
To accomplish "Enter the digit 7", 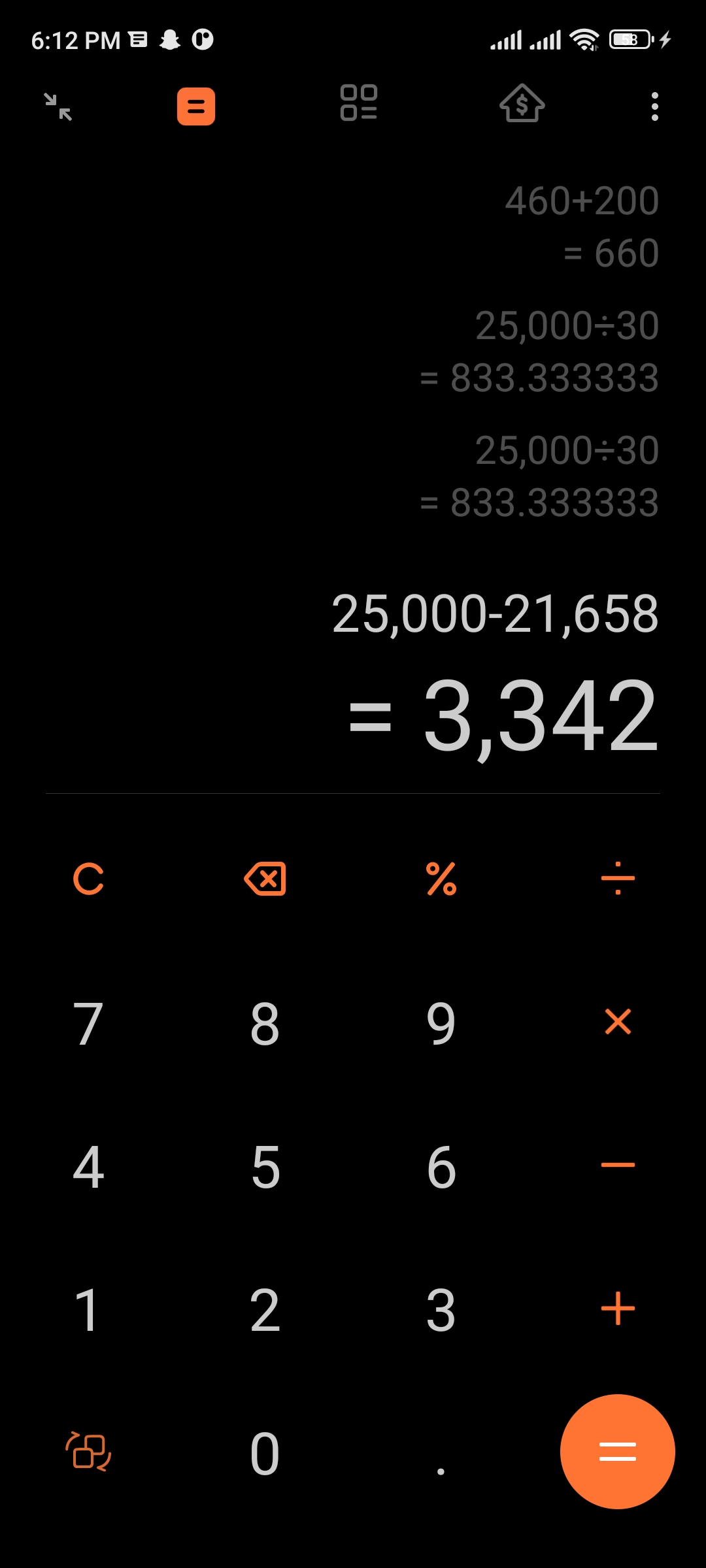I will coord(88,1023).
